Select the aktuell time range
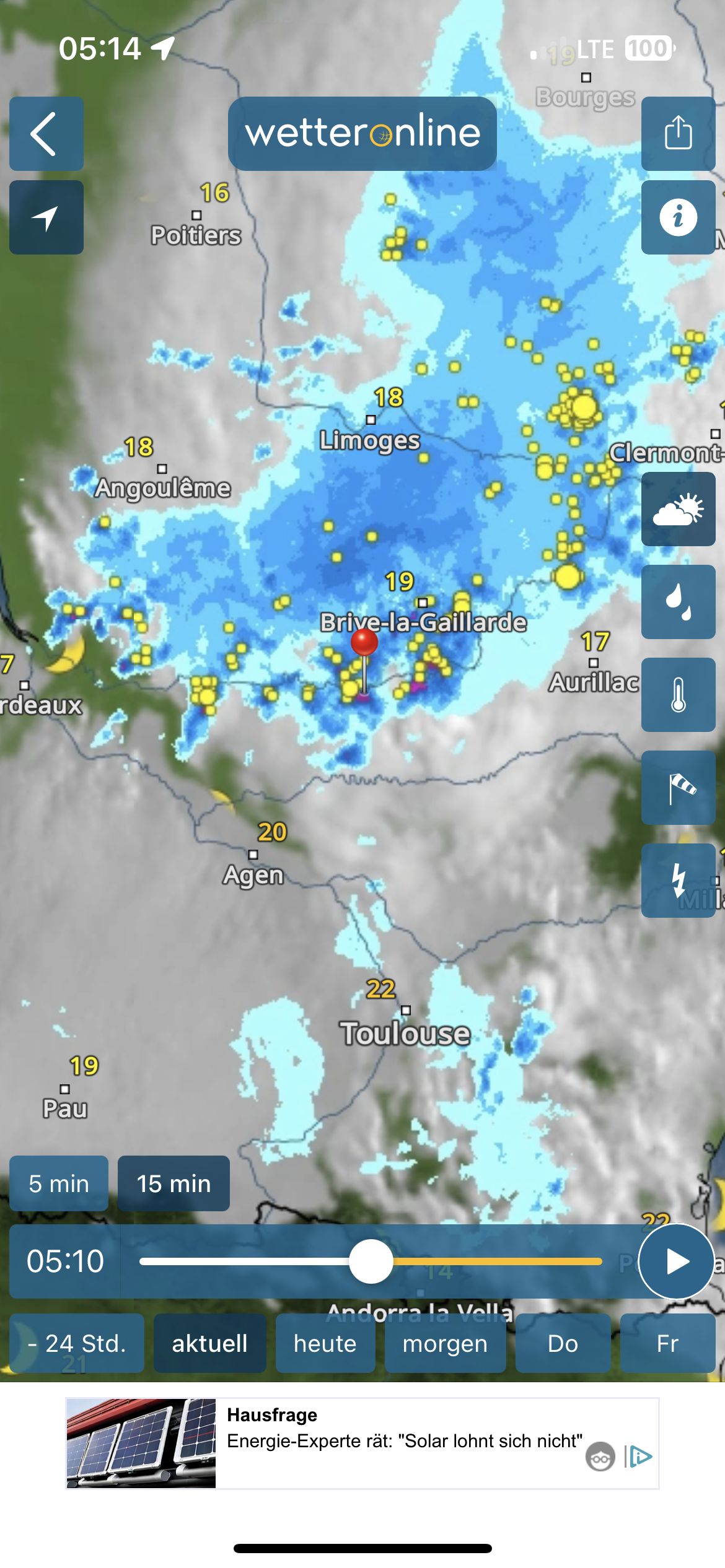This screenshot has height=1568, width=725. coord(209,1343)
